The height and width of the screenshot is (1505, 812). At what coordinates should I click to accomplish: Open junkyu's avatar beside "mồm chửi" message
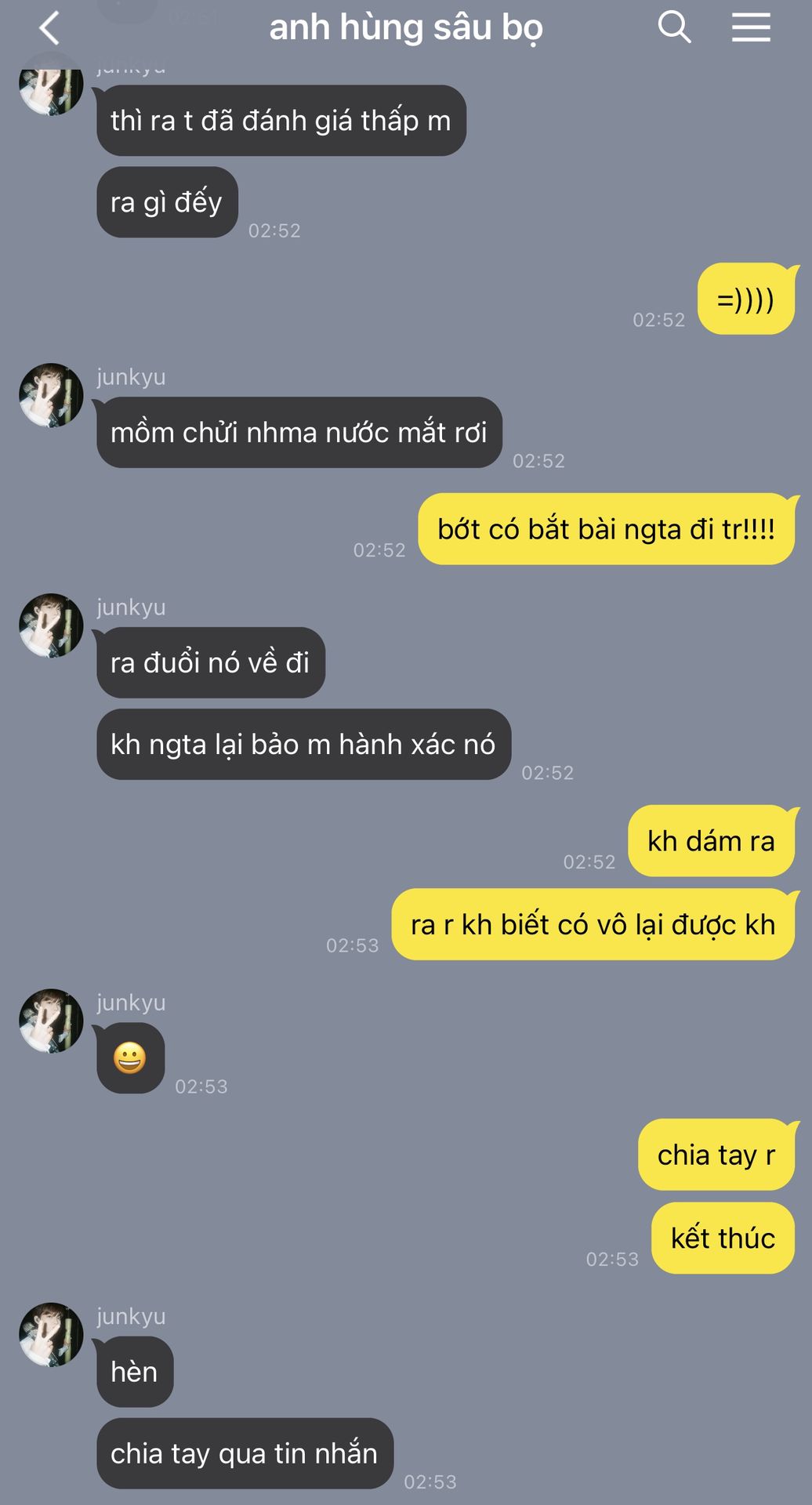51,395
